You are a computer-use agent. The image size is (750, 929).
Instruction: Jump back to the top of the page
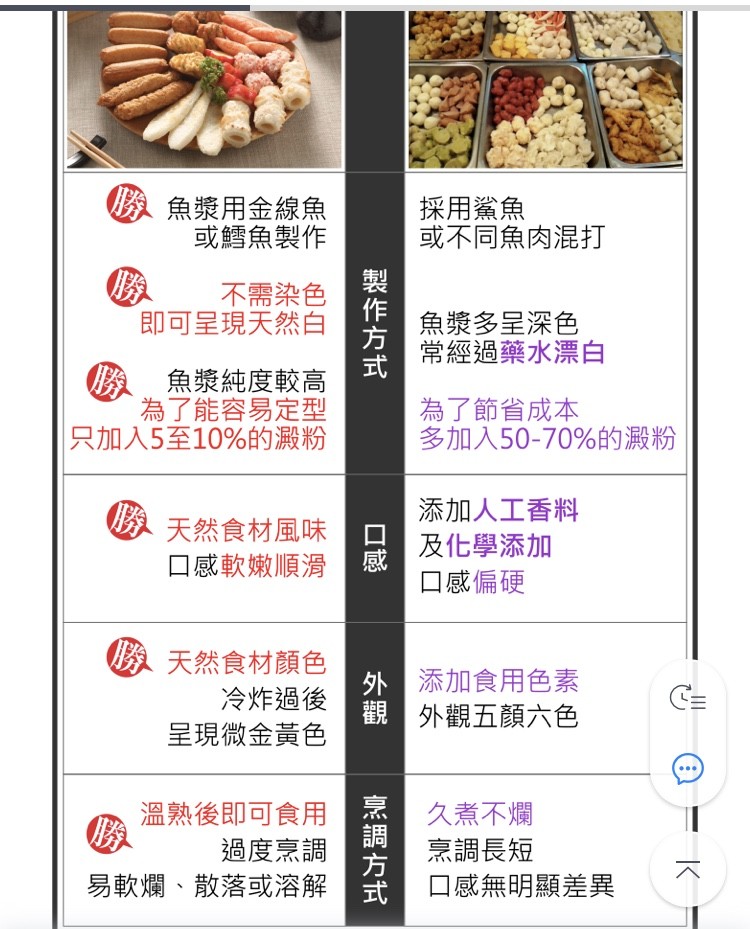click(687, 870)
